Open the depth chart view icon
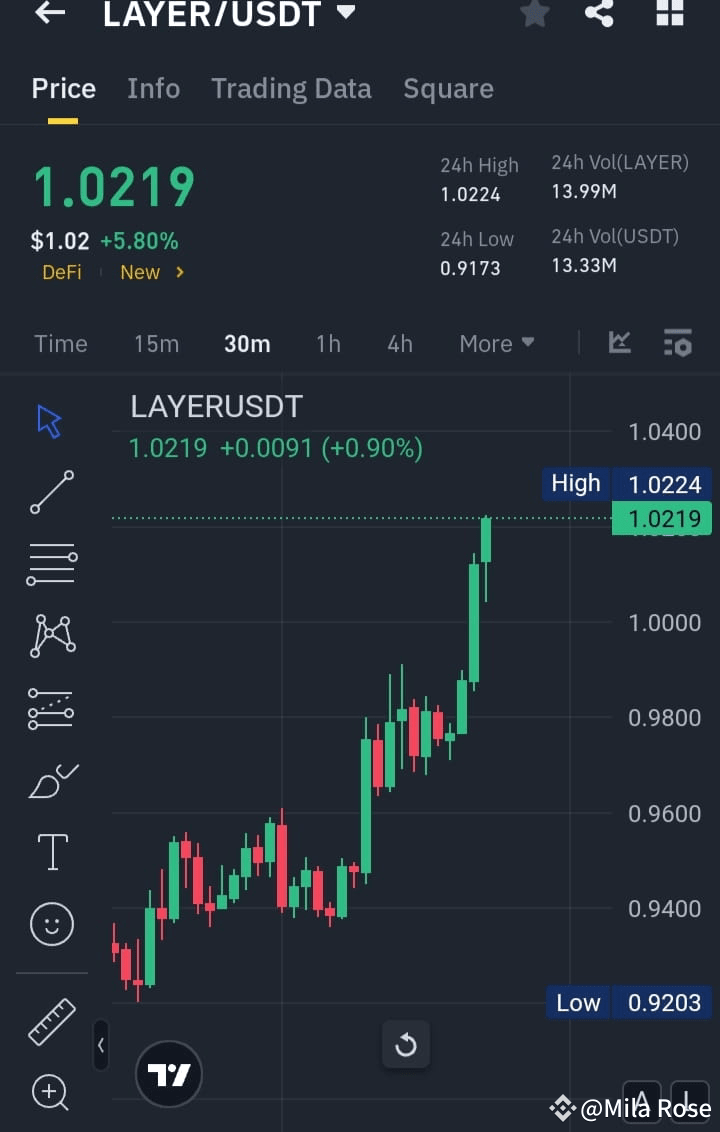Viewport: 720px width, 1132px height. [x=620, y=343]
